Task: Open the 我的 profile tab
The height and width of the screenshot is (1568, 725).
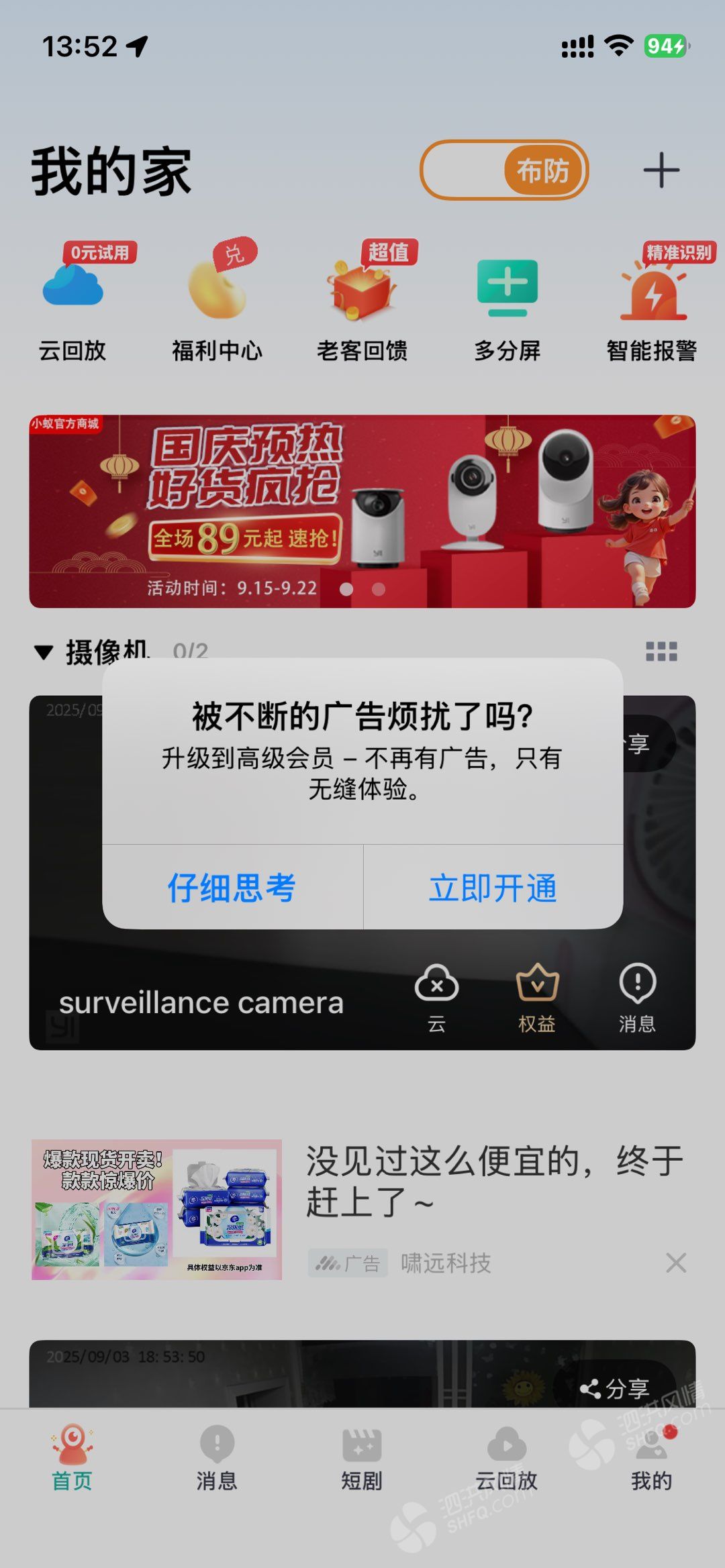Action: point(651,1459)
